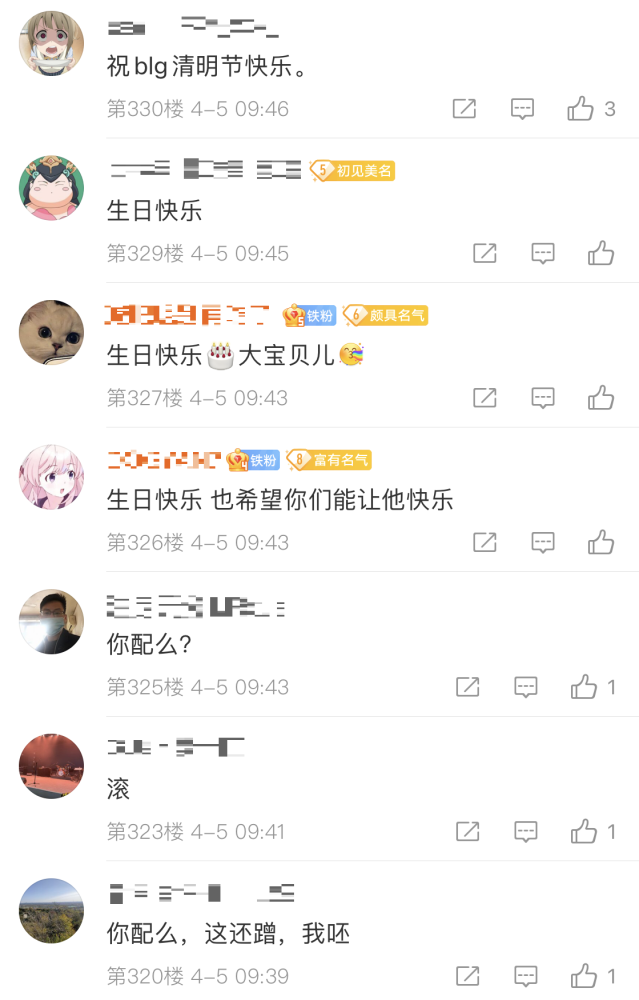Like the floor 325 comment
Screen dimensions: 639x1000
[x=584, y=687]
